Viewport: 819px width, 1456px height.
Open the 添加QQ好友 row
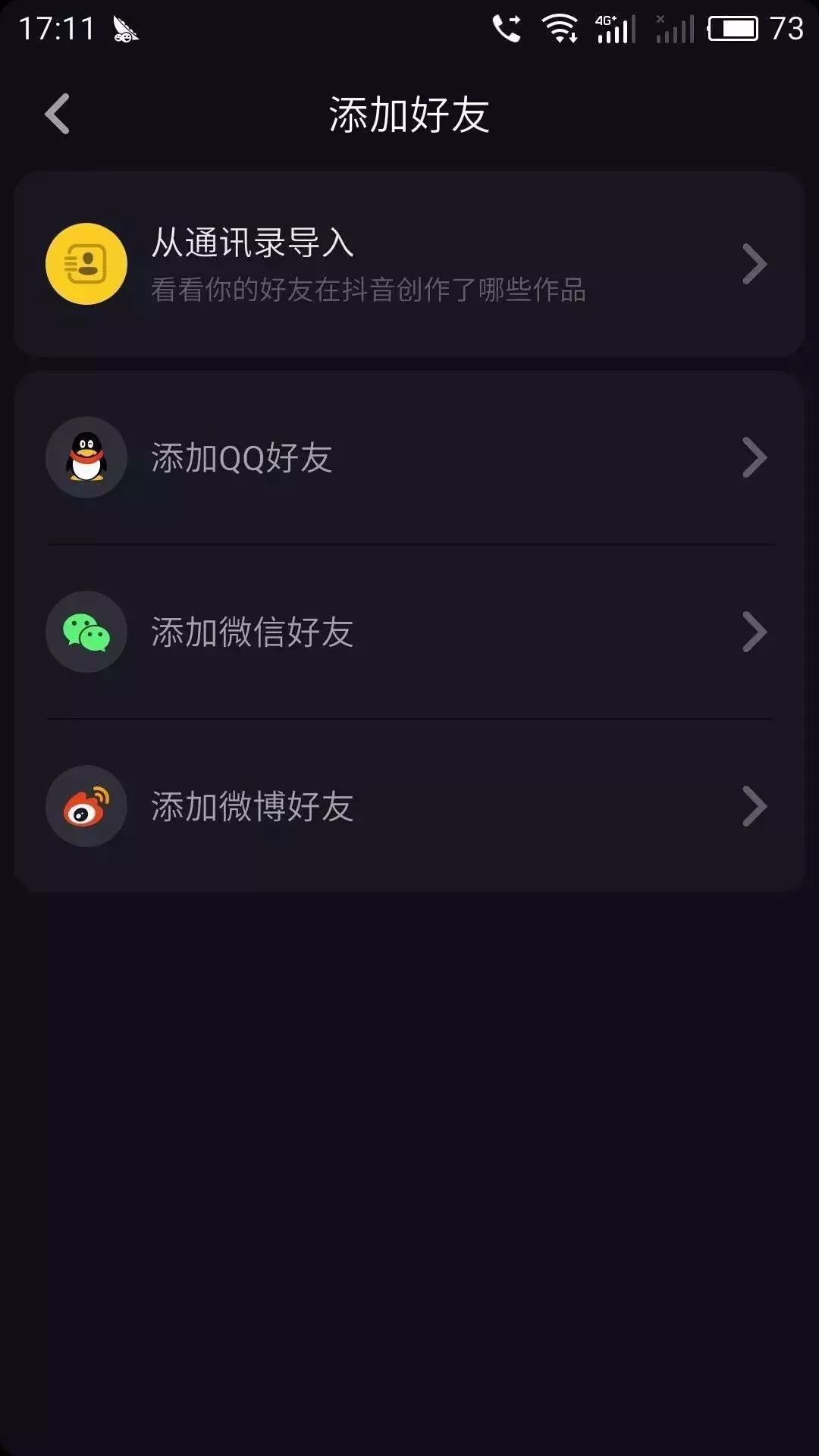click(409, 458)
